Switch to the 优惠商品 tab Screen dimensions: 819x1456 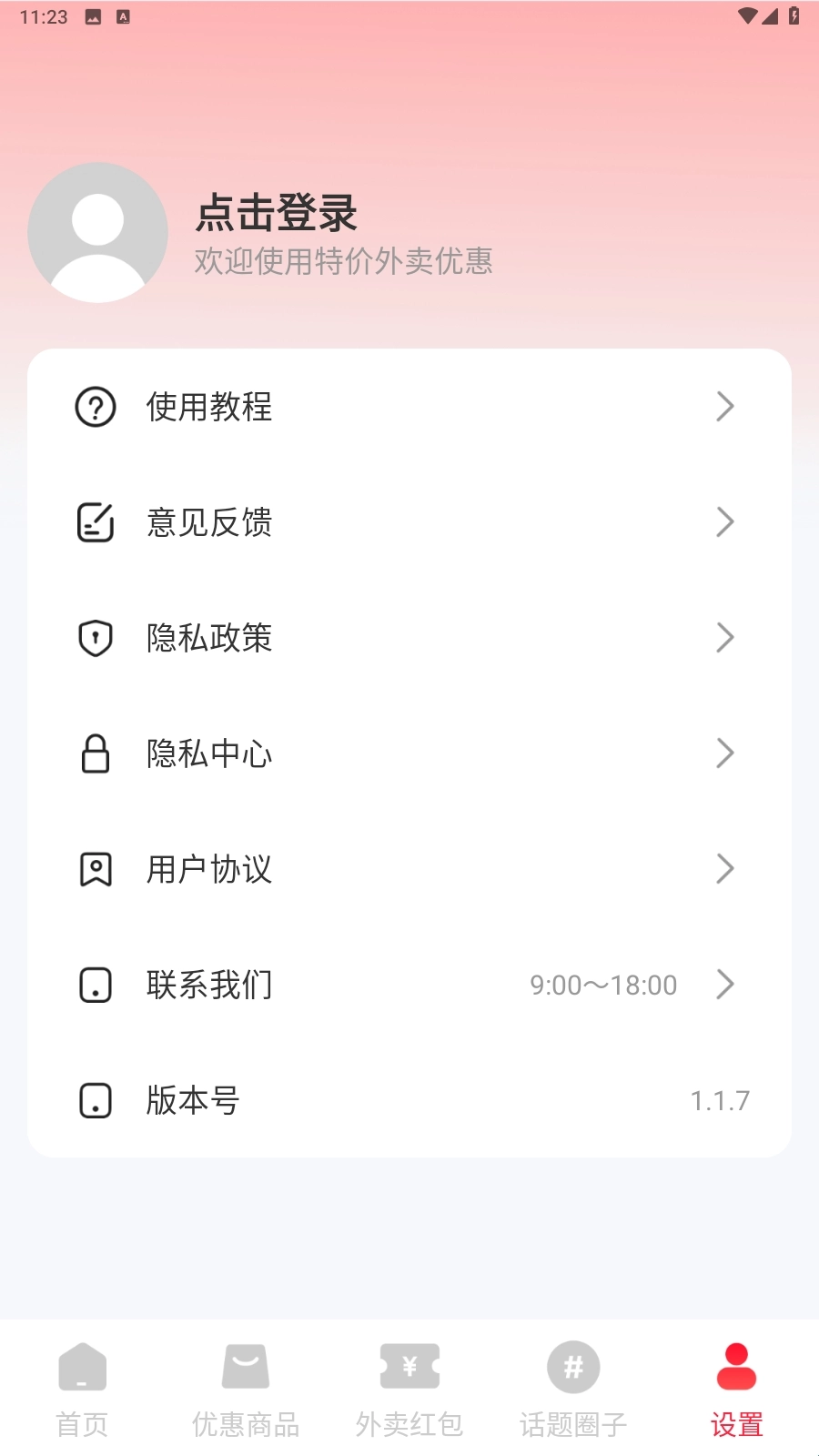(x=246, y=1390)
